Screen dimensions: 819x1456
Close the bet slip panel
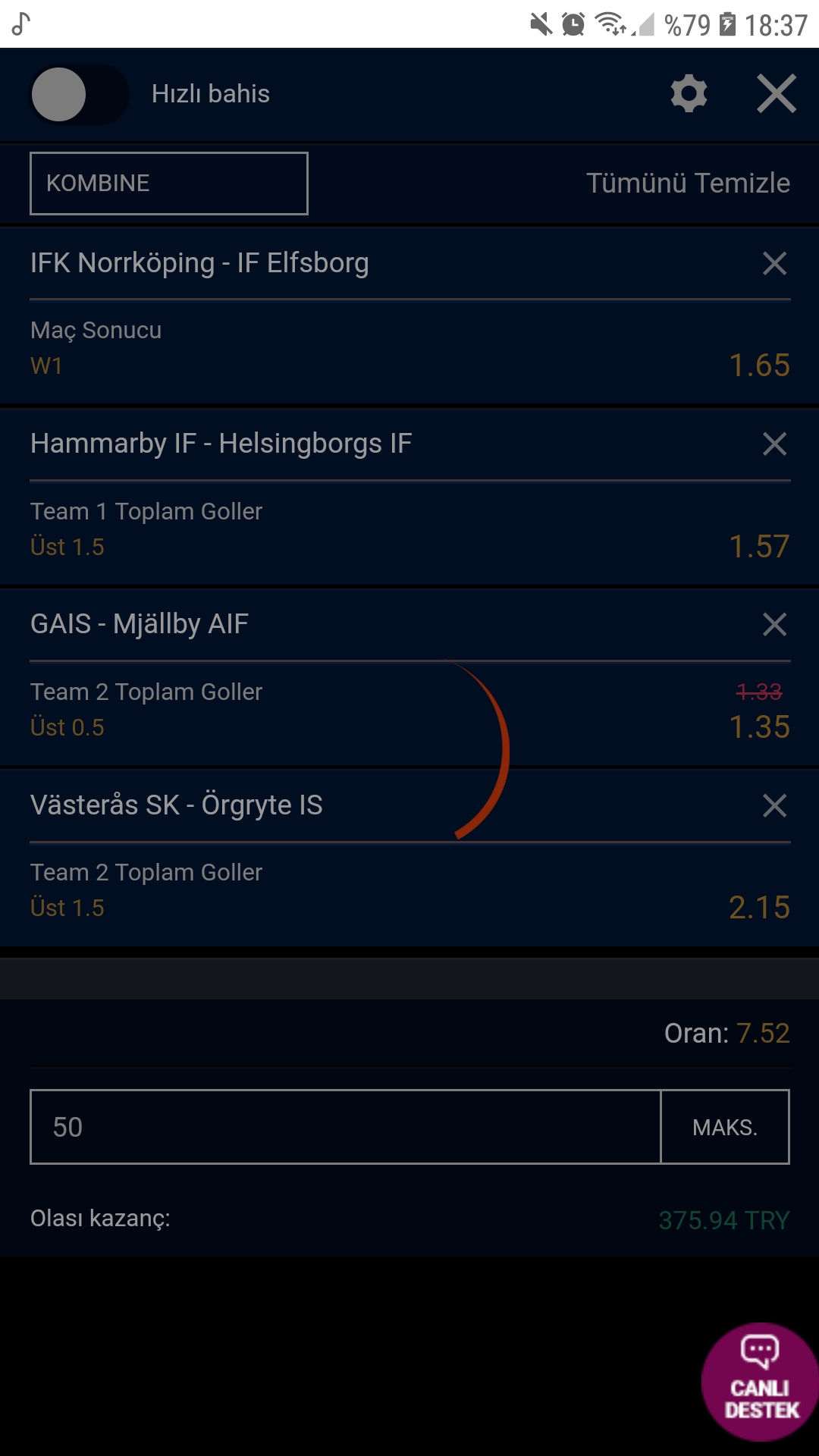pyautogui.click(x=777, y=94)
